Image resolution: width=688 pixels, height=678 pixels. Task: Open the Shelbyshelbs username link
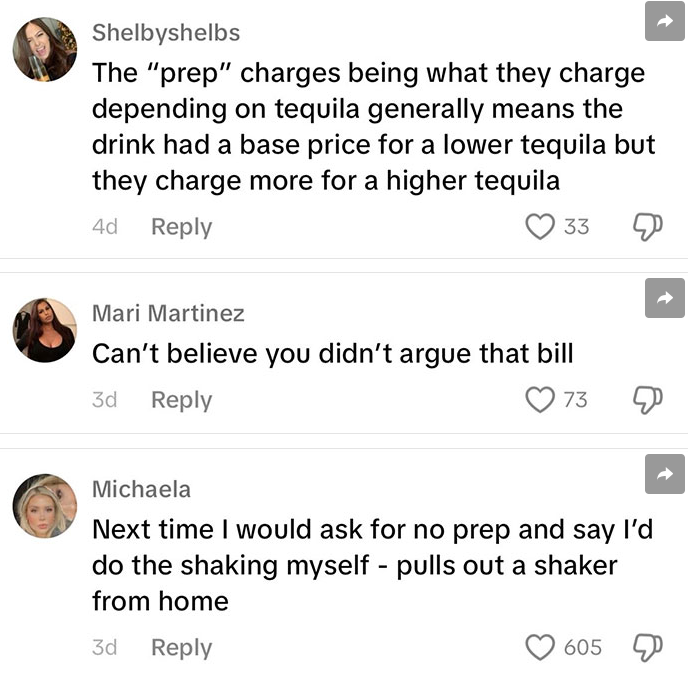click(x=166, y=32)
